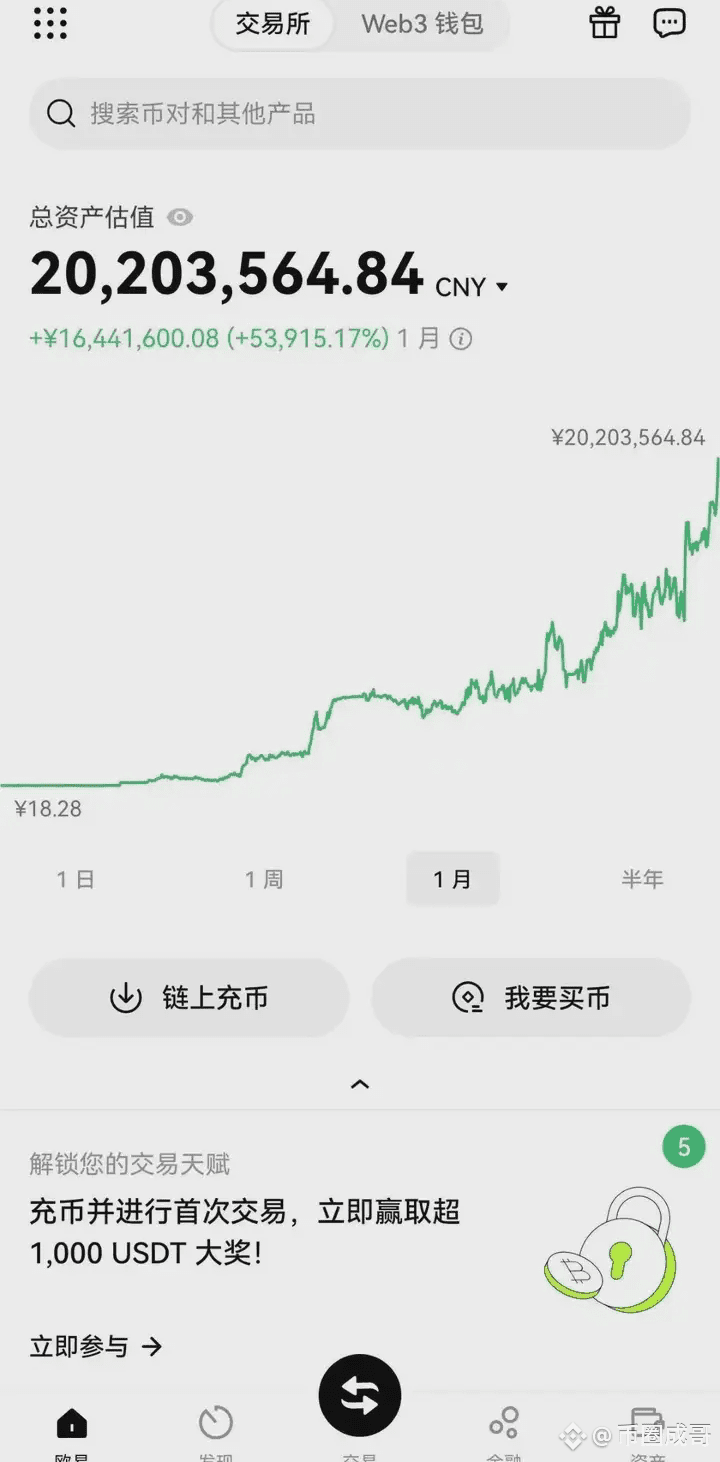
Task: Select the 1周 chart range
Action: 264,879
